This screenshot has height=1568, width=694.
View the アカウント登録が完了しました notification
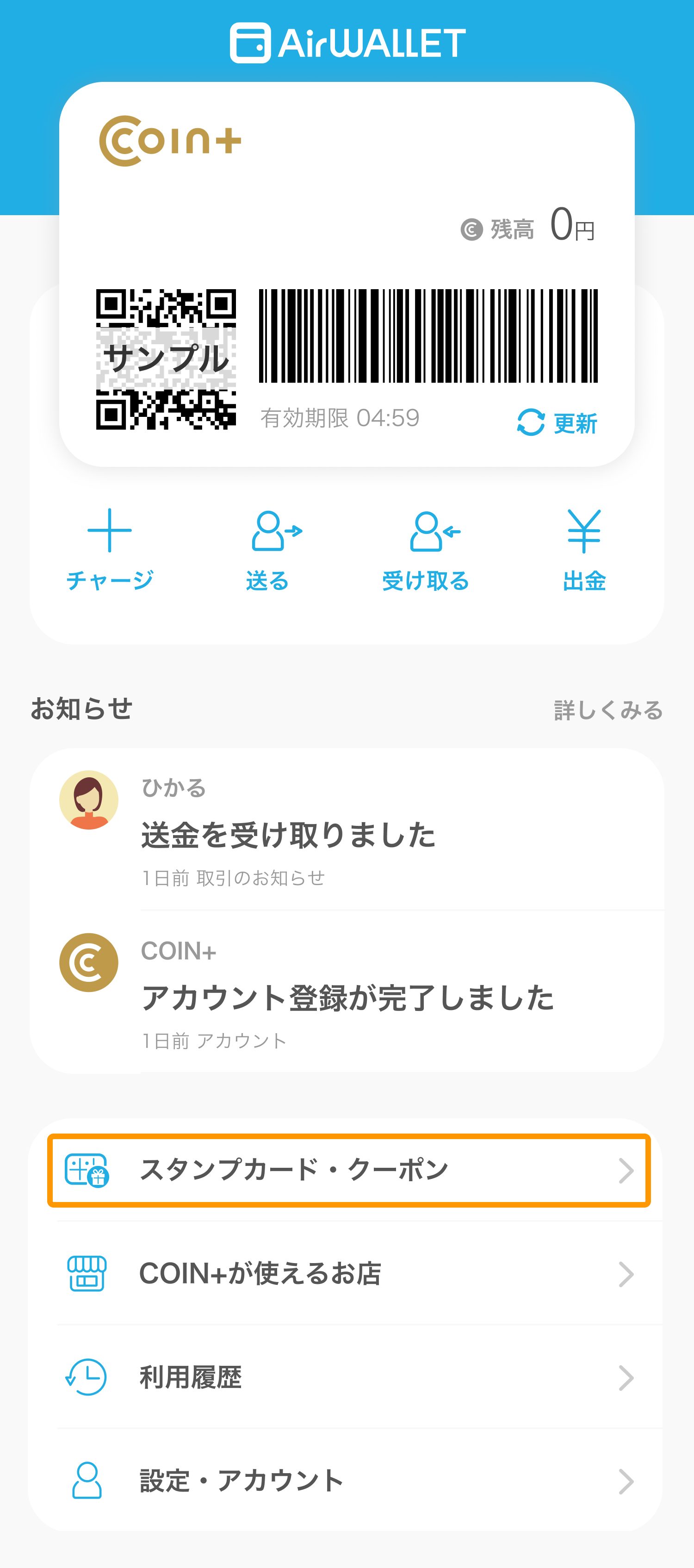347,995
